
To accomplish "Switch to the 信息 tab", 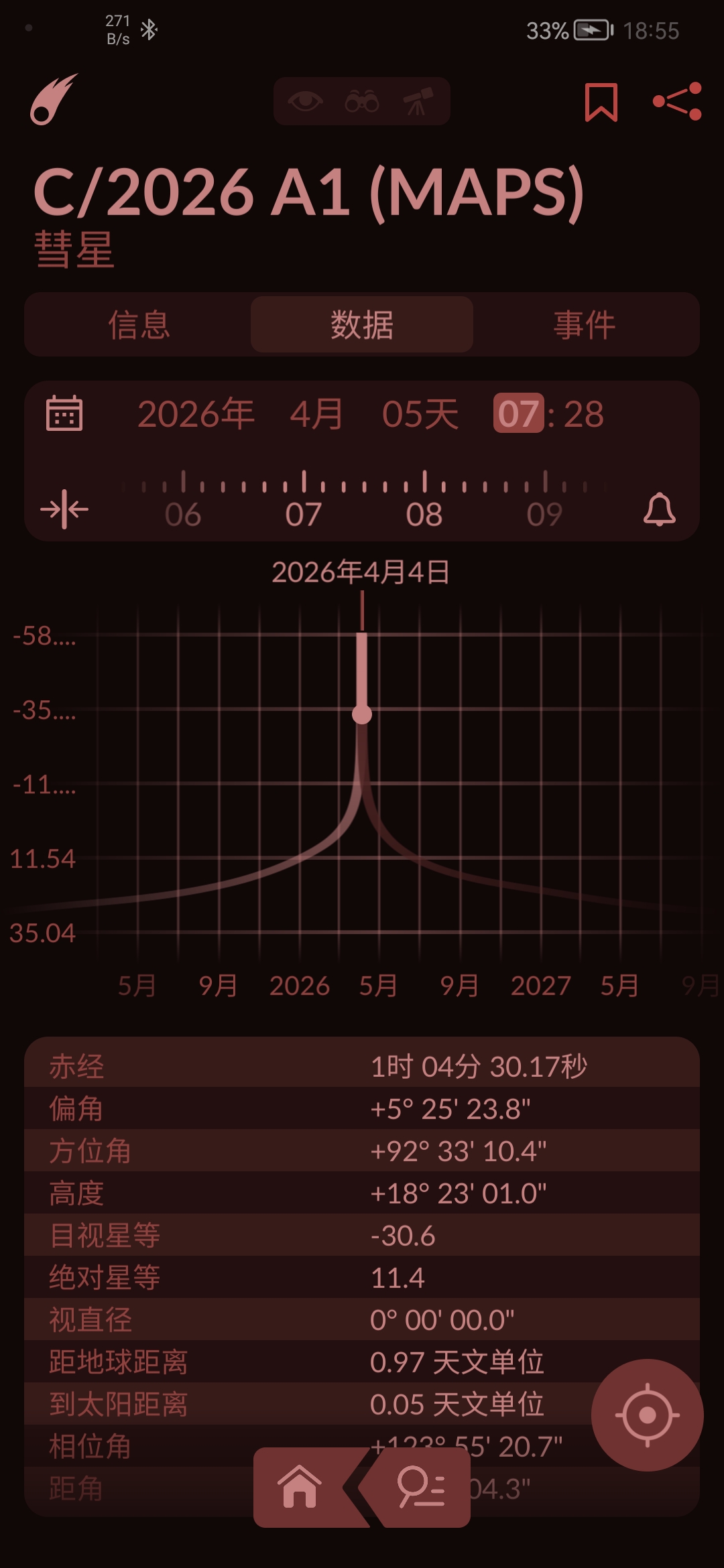I will click(x=139, y=325).
